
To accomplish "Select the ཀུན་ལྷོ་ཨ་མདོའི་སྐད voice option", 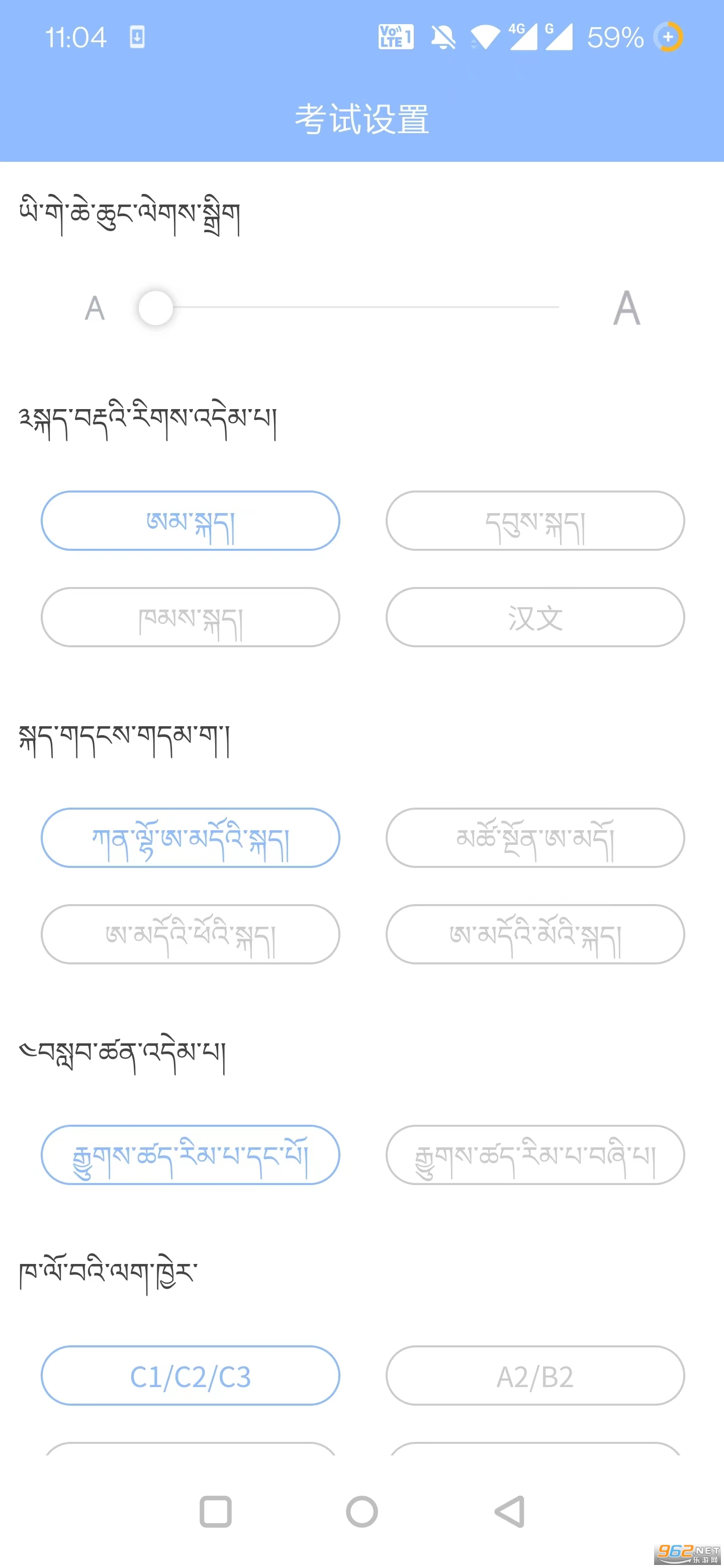I will click(190, 838).
